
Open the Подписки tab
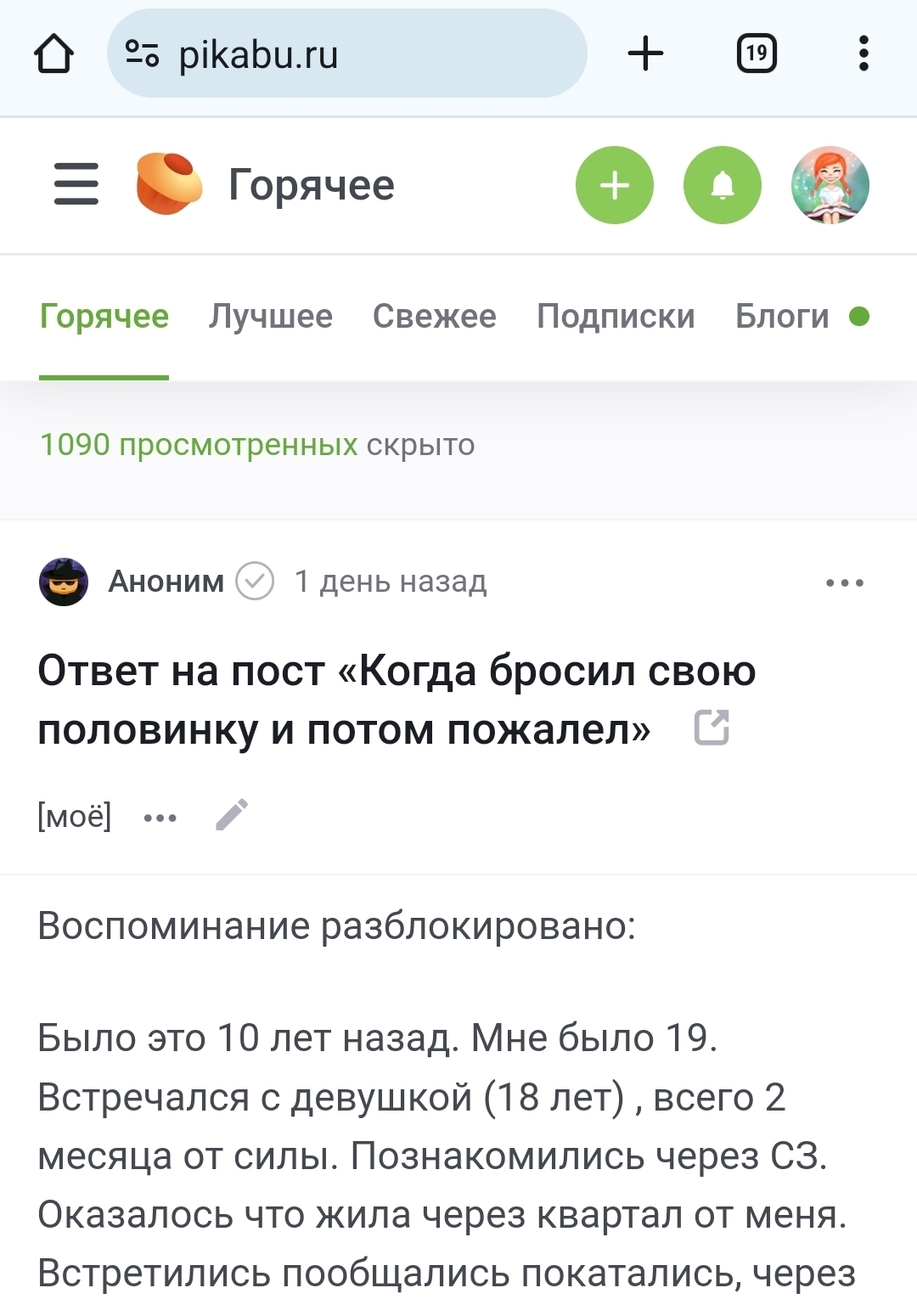(616, 317)
